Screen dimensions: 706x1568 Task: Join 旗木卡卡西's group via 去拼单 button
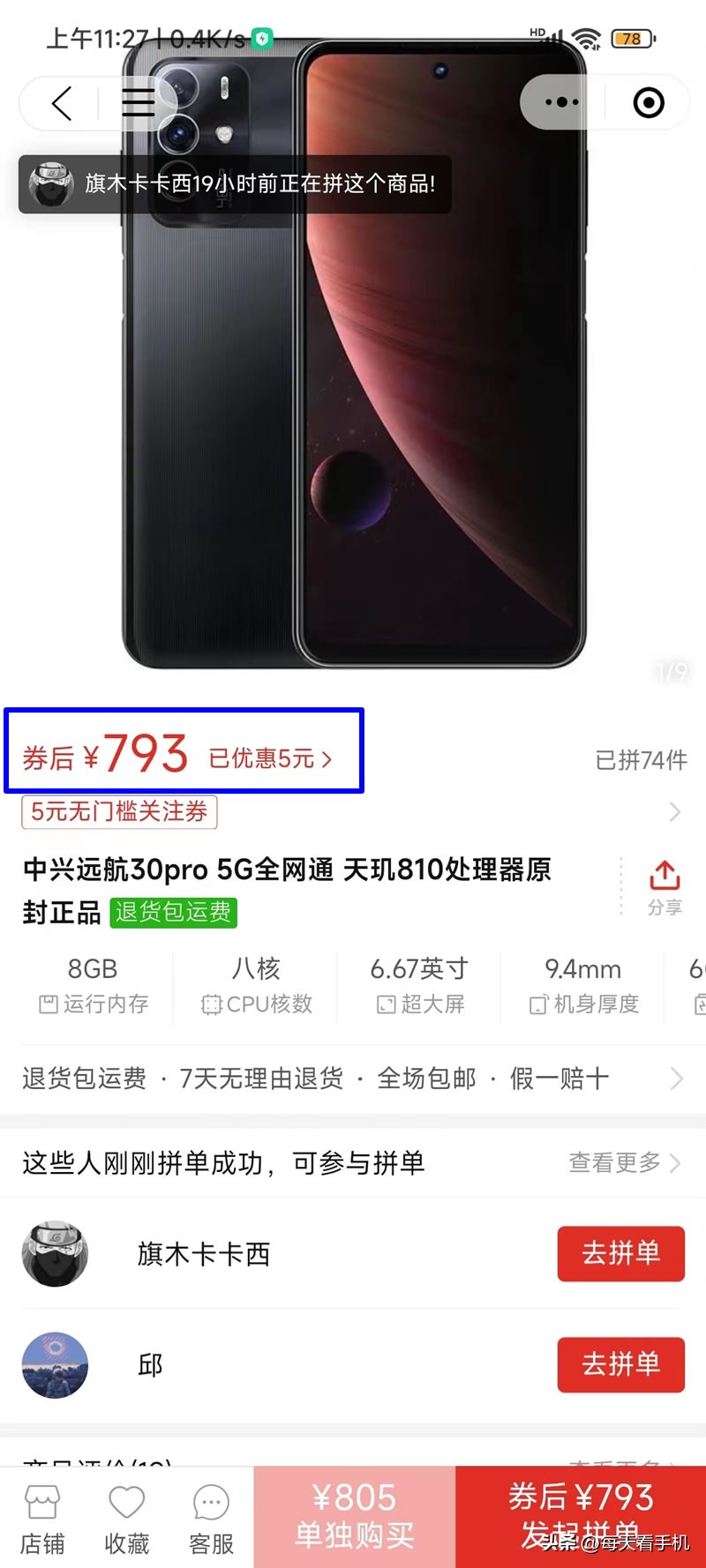[620, 1254]
